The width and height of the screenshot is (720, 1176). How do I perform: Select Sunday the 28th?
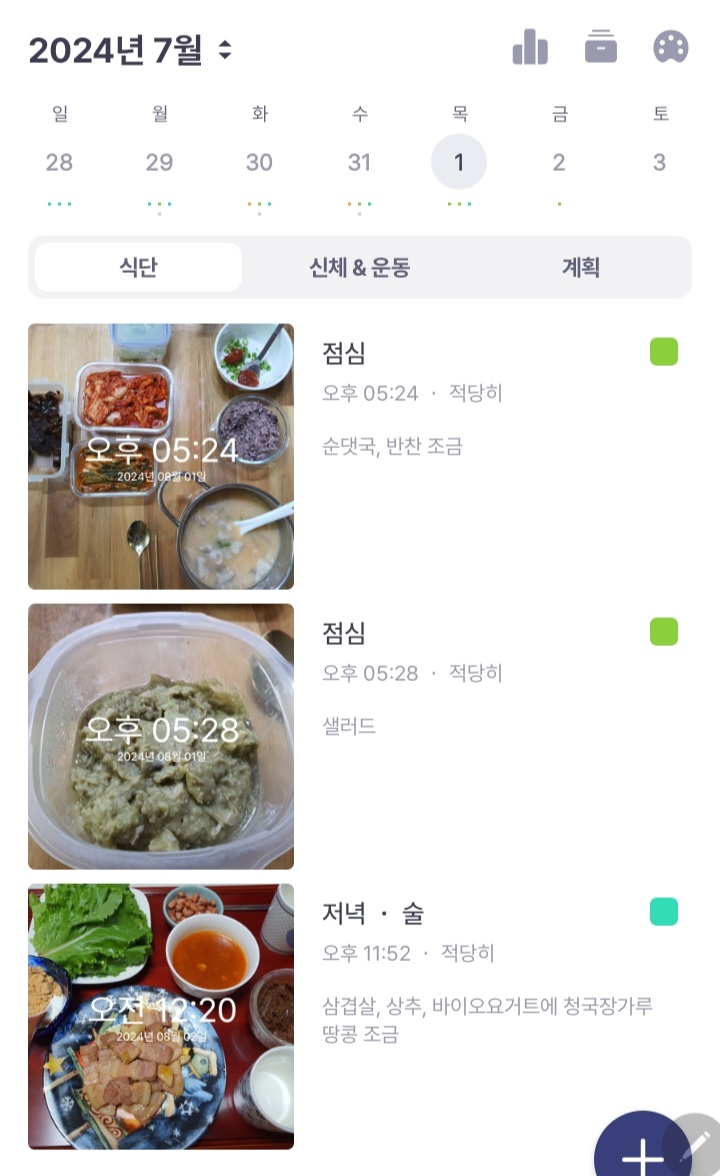pos(59,162)
